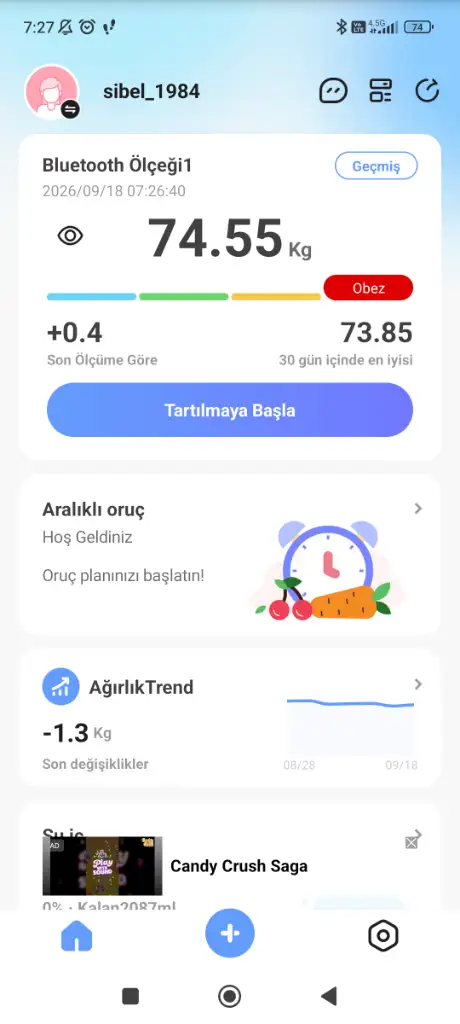Open the layout customization icon in header

pyautogui.click(x=380, y=91)
